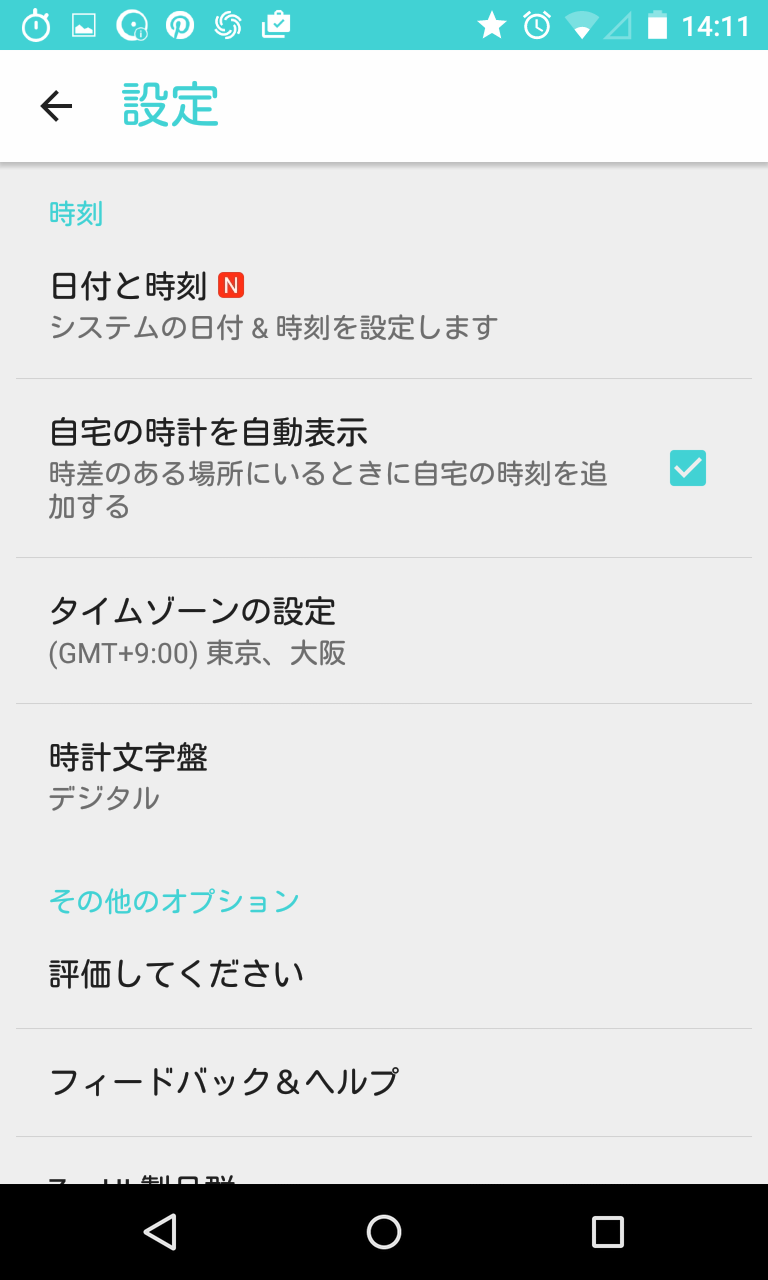Go back using the app bar arrow
The image size is (768, 1280).
(56, 106)
